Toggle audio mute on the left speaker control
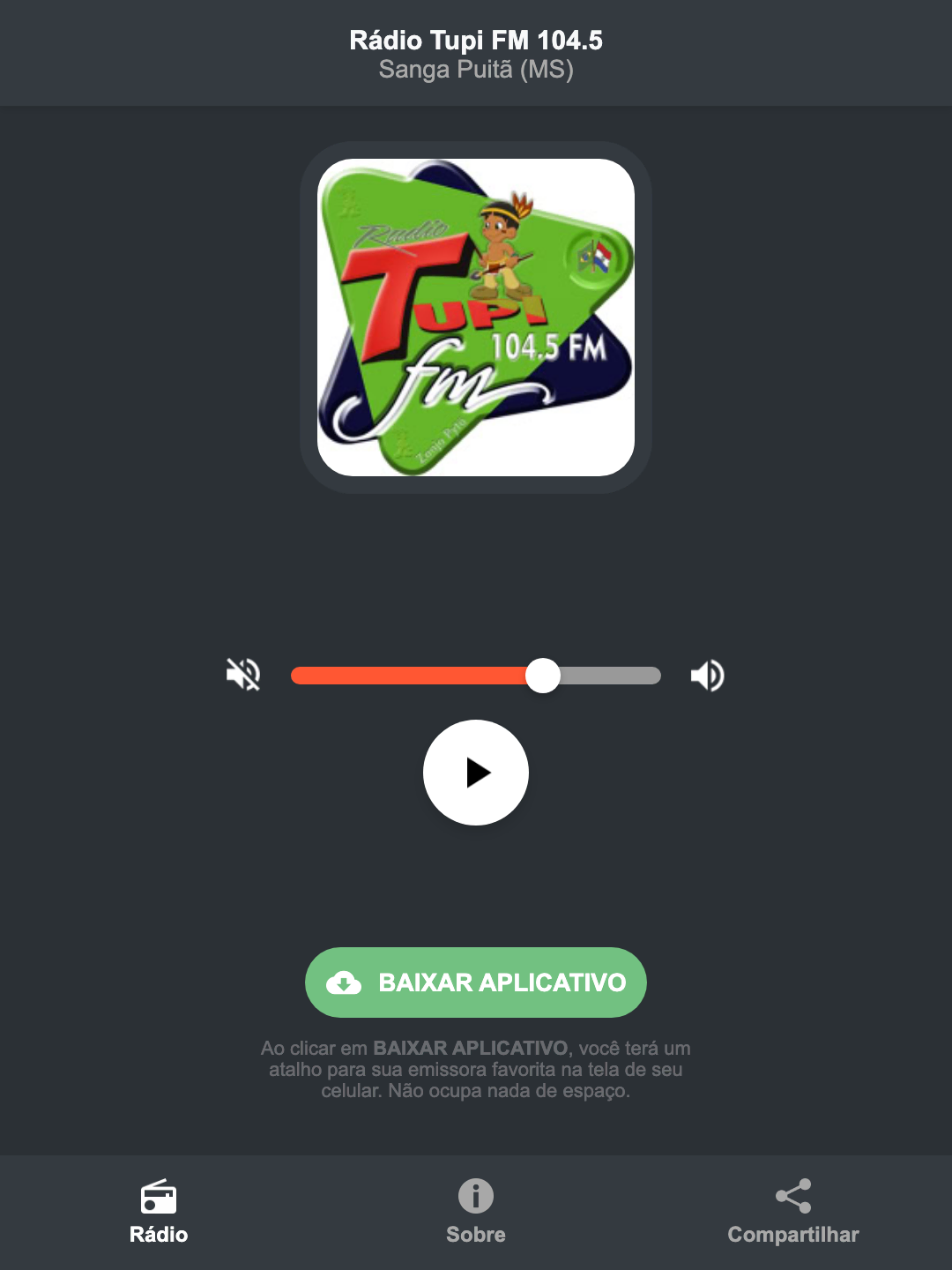 (243, 675)
